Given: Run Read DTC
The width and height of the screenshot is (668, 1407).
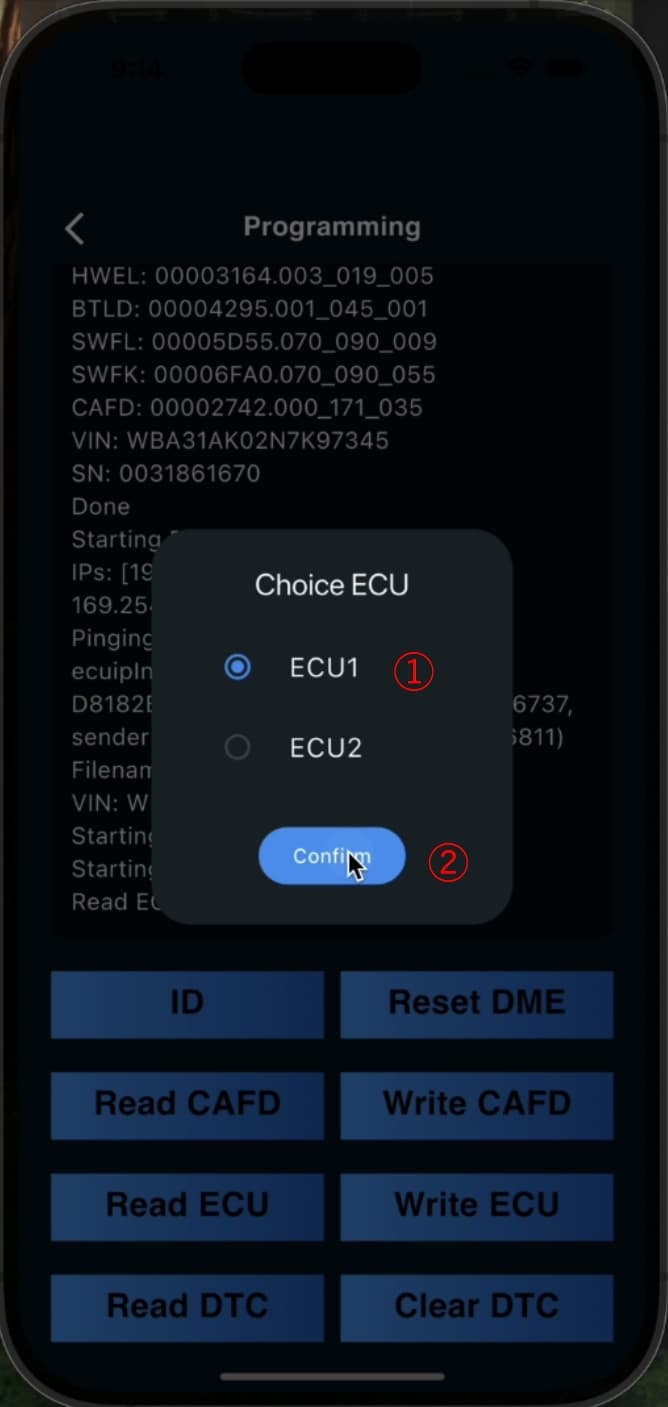Looking at the screenshot, I should tap(187, 1306).
